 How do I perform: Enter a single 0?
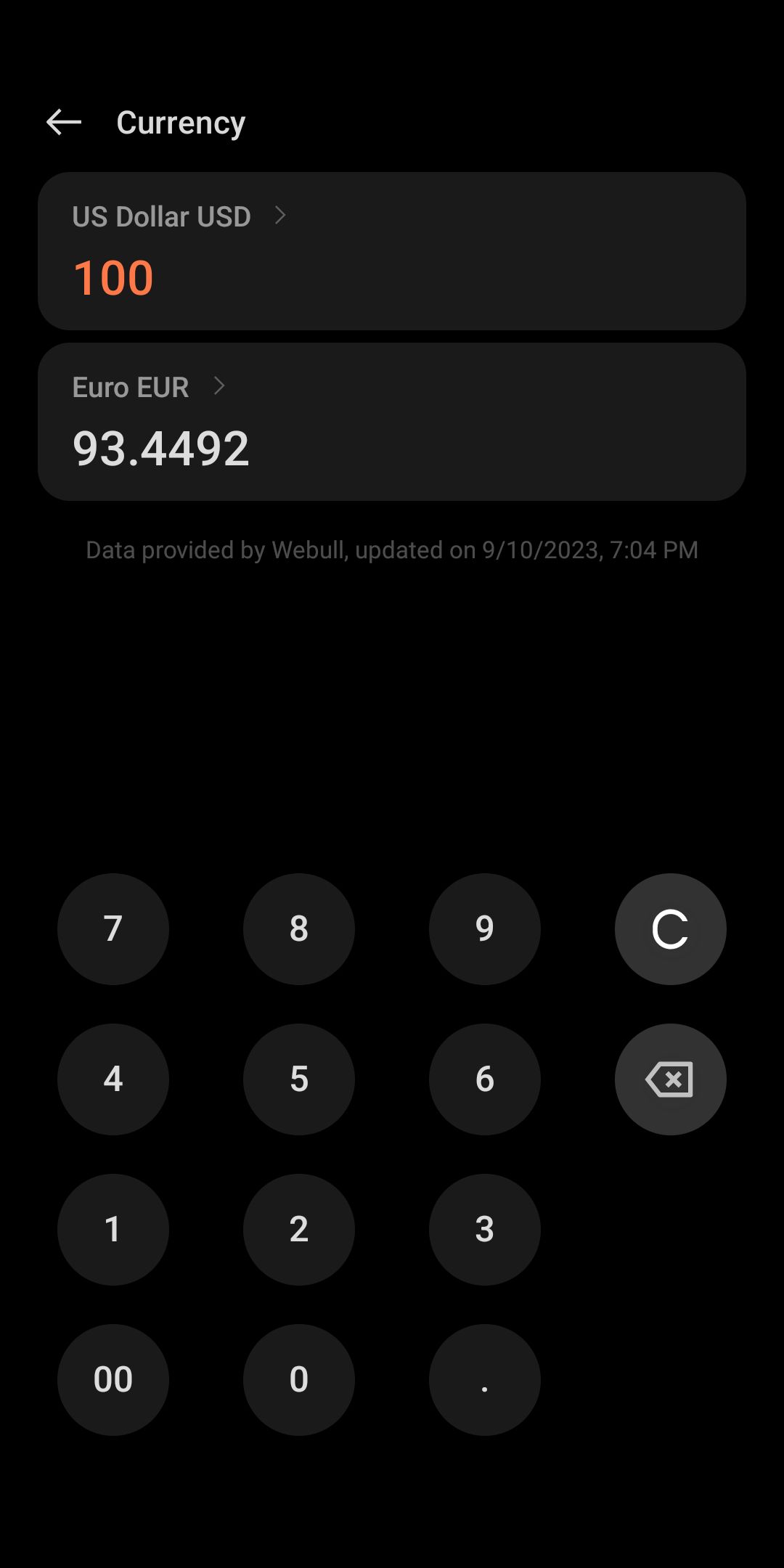pos(299,1379)
